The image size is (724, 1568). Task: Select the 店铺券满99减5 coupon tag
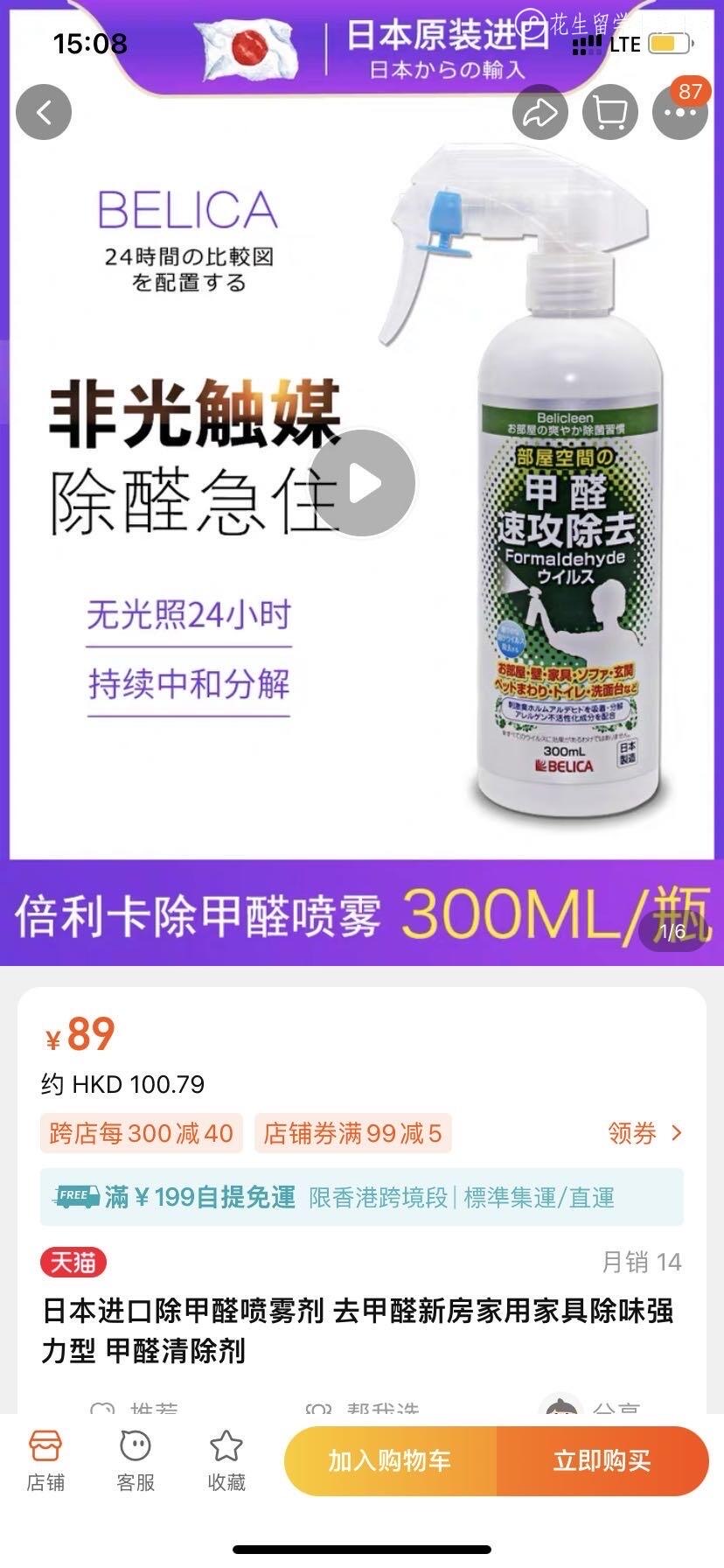(x=353, y=1134)
